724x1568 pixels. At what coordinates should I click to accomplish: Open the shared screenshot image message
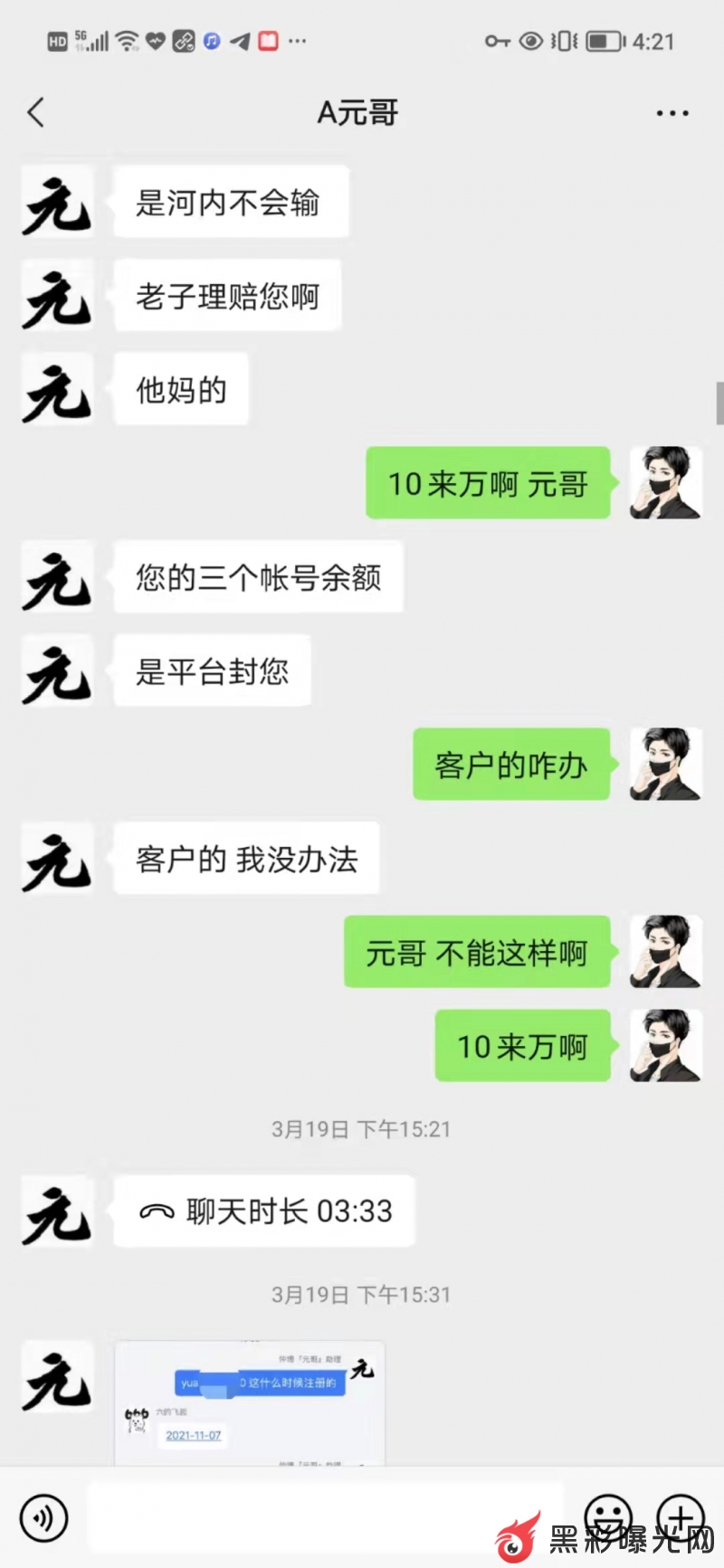pyautogui.click(x=250, y=1402)
